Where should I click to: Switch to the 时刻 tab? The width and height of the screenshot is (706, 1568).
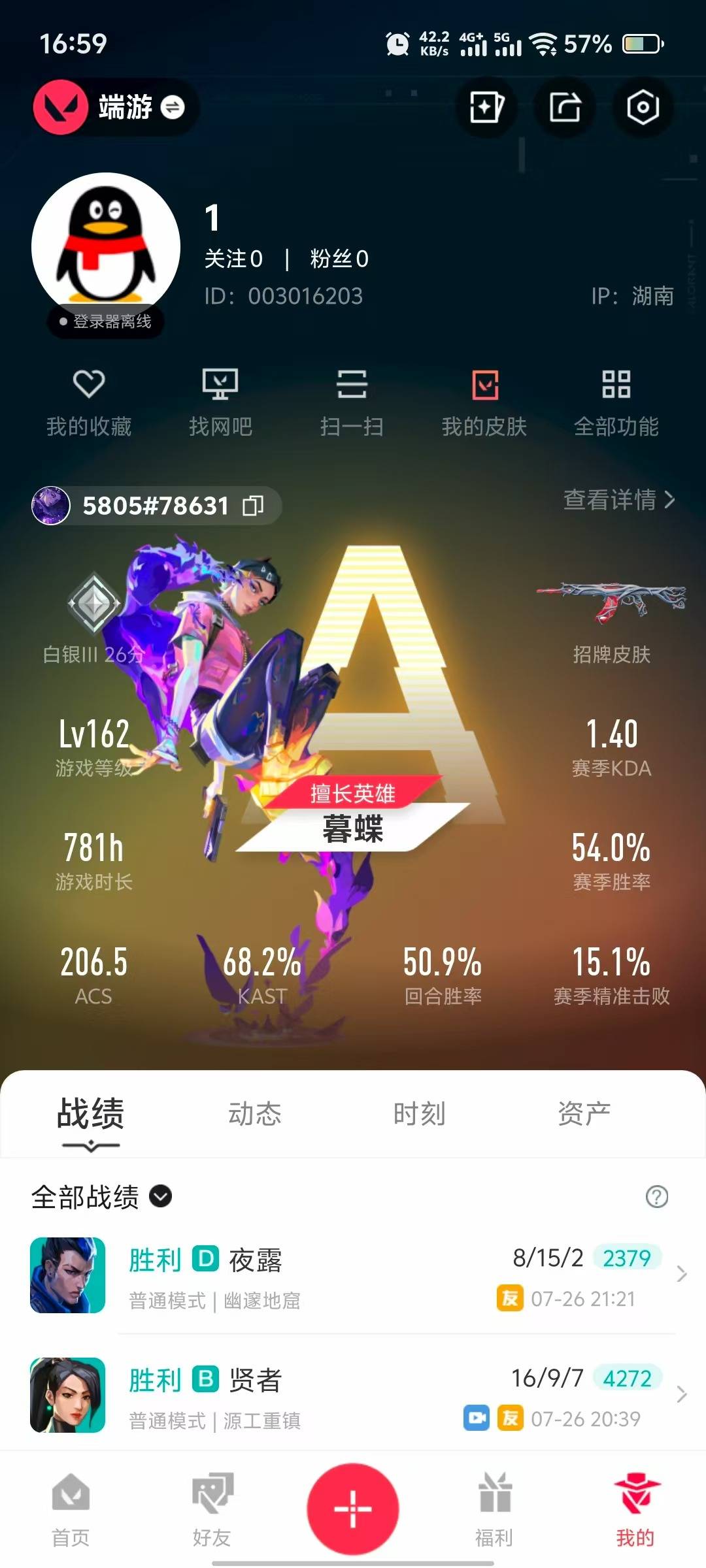pyautogui.click(x=419, y=1114)
